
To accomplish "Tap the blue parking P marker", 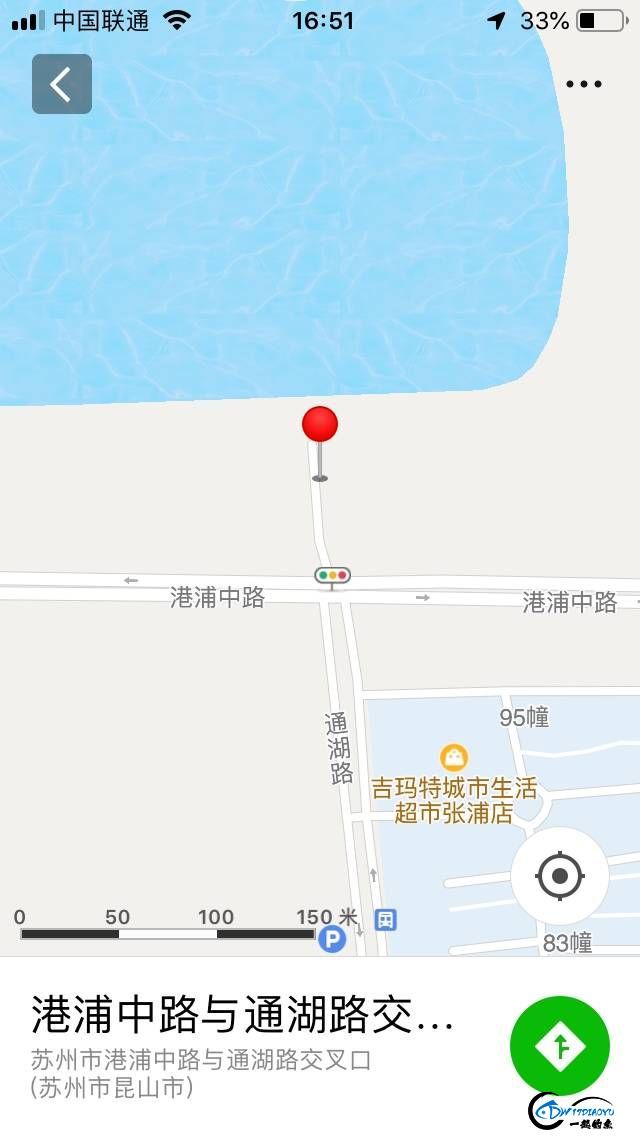I will [332, 940].
